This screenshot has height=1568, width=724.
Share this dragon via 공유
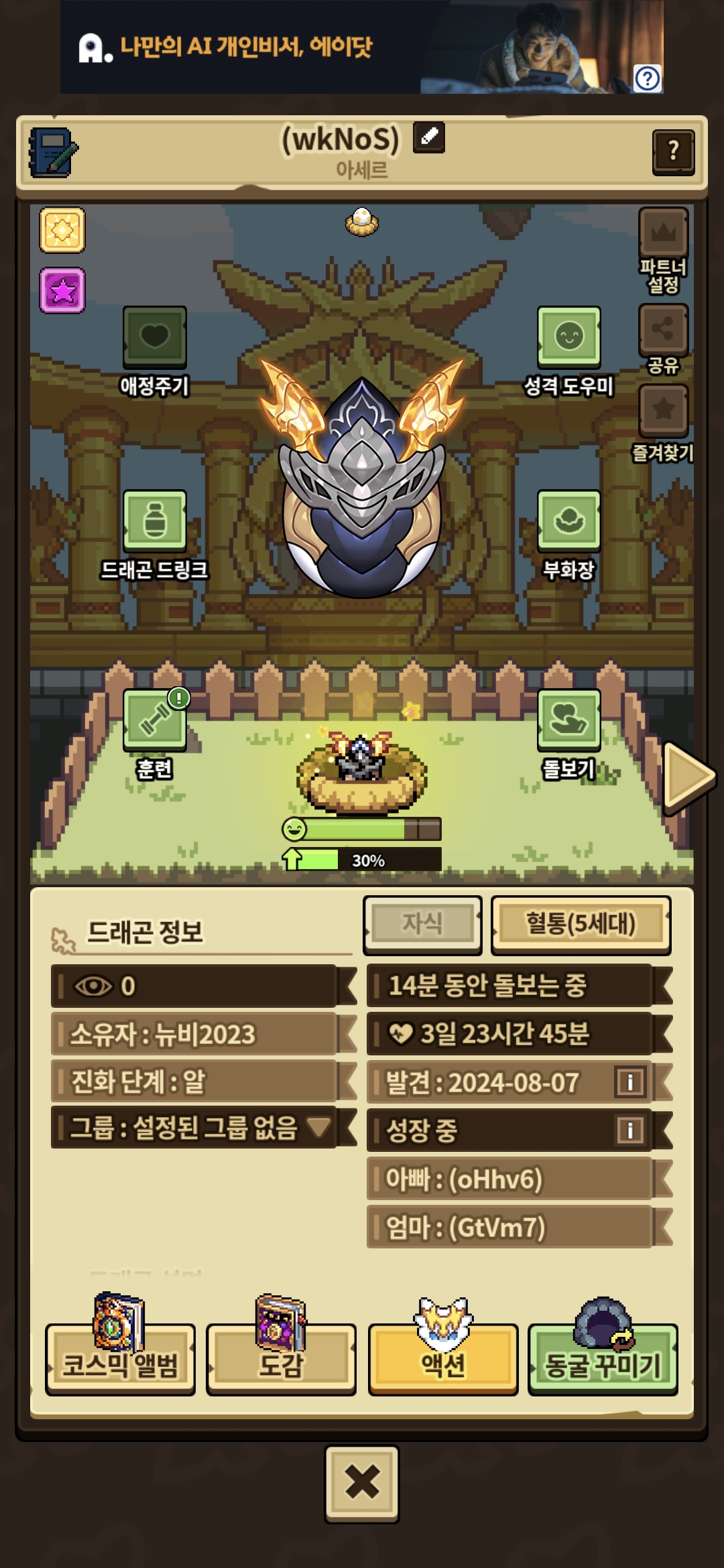click(664, 340)
